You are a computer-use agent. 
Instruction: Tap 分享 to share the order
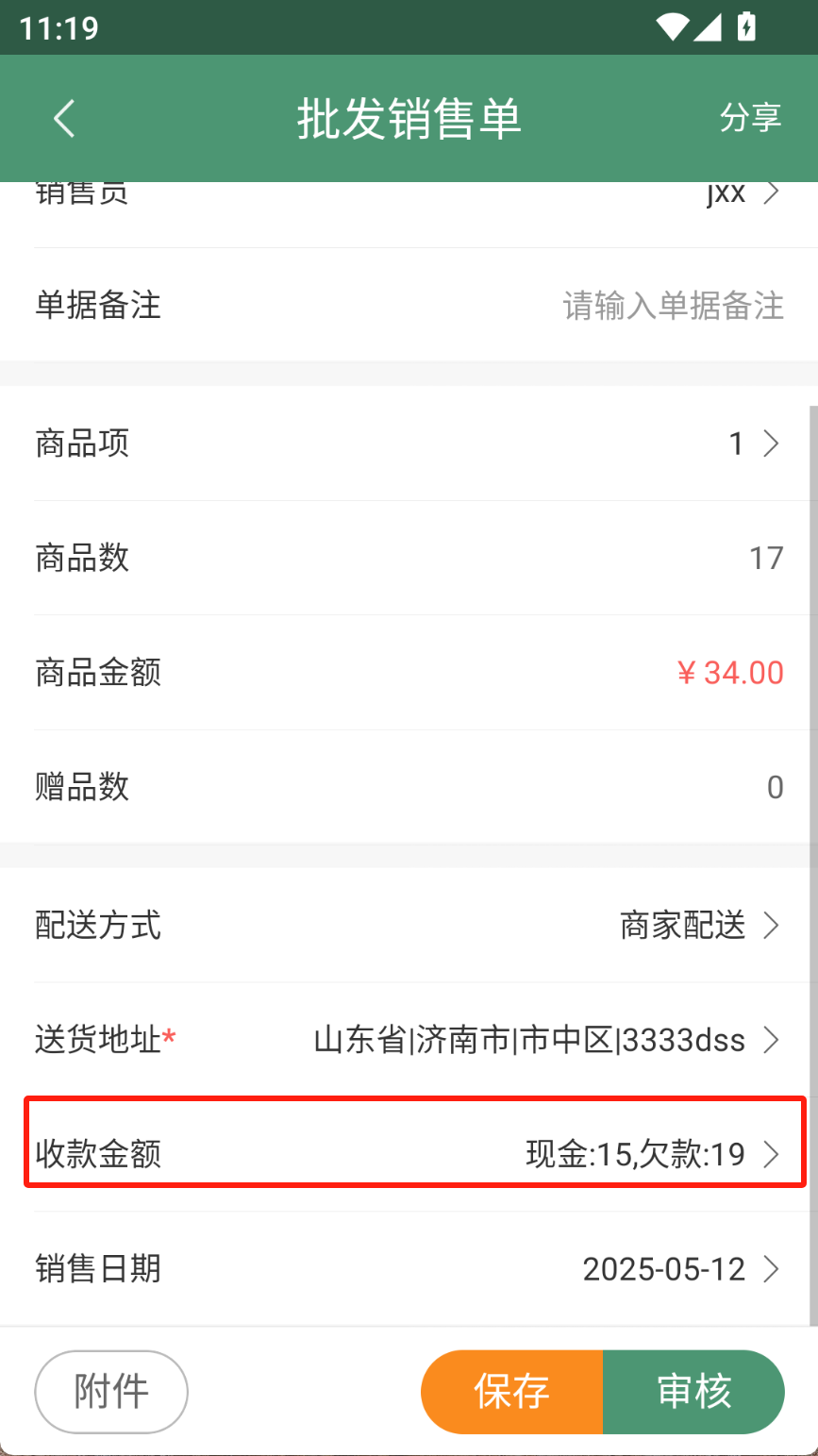750,118
